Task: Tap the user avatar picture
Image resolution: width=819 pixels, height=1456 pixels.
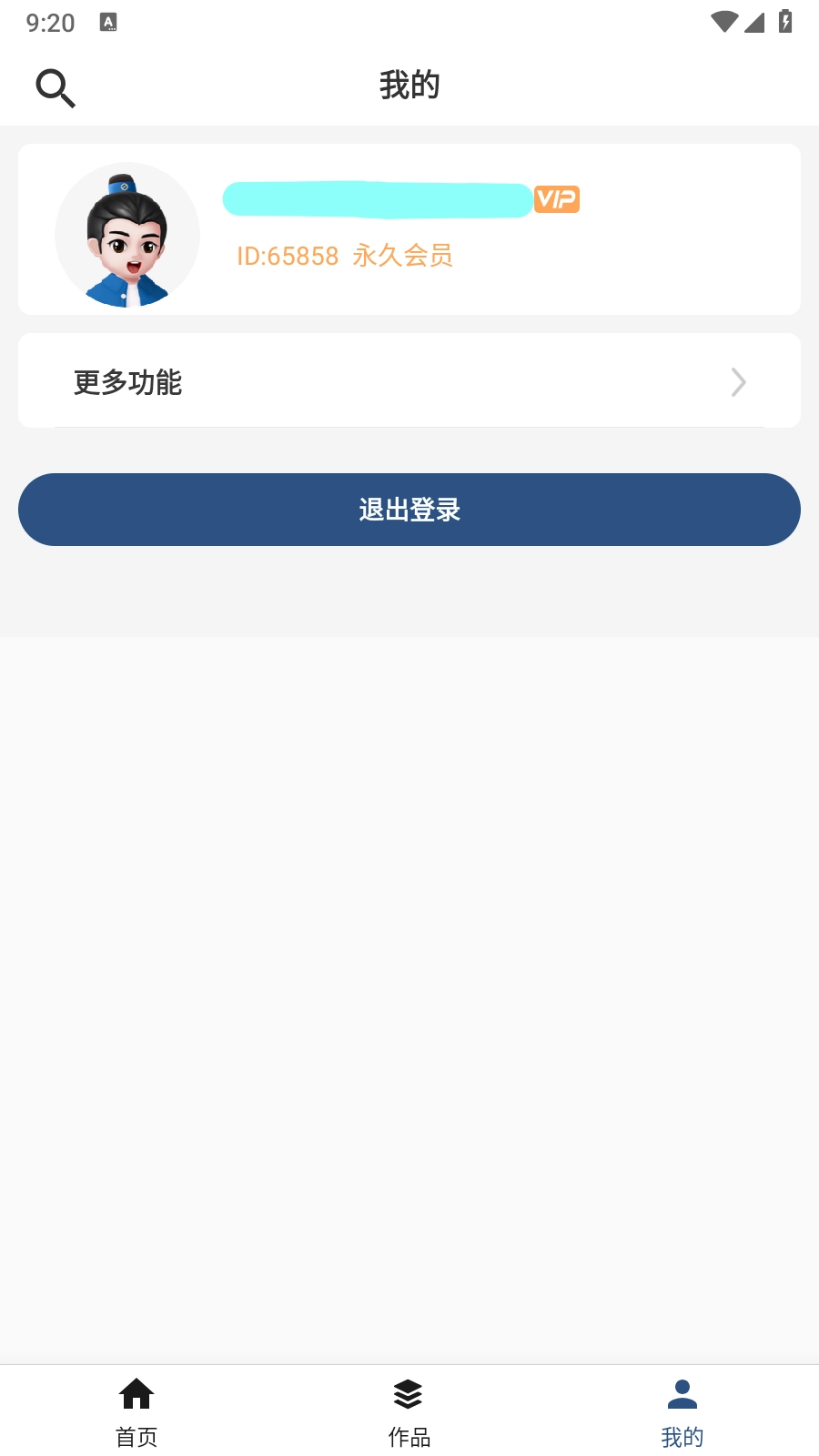Action: (127, 235)
